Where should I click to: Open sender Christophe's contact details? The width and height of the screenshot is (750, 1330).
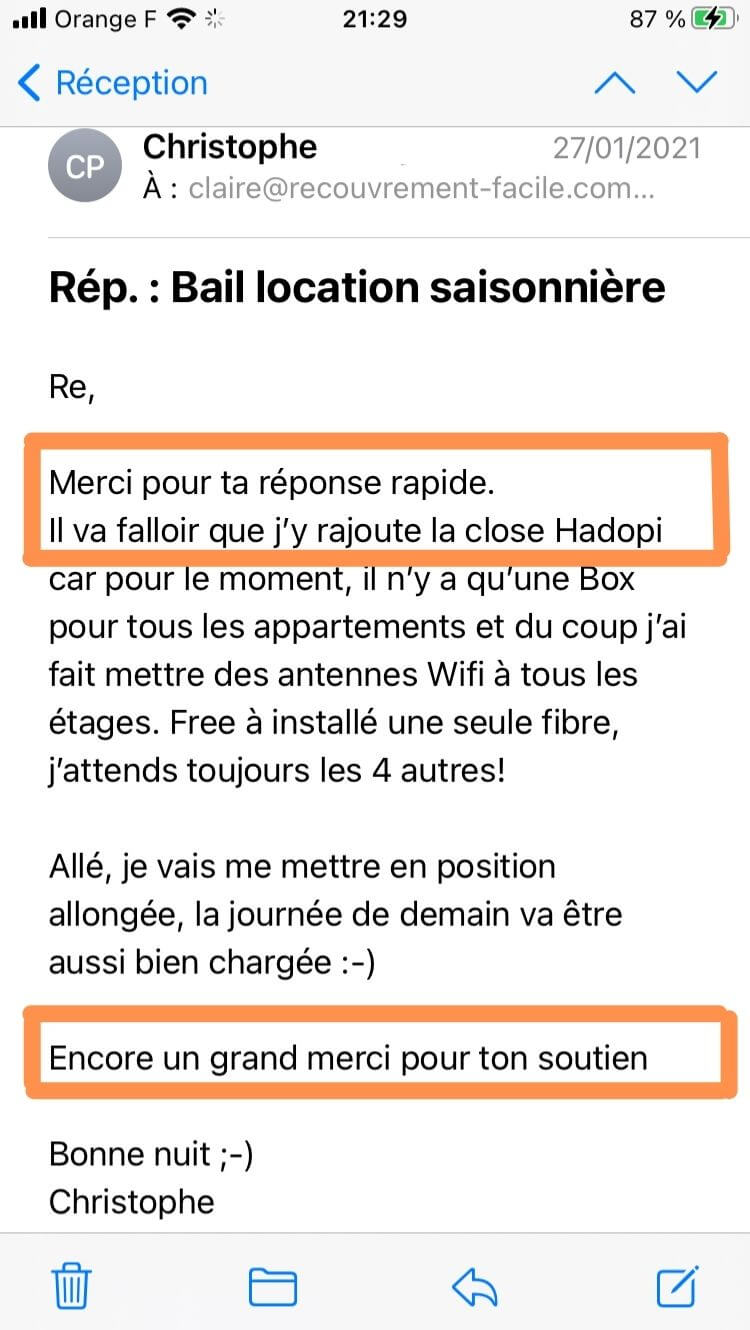(230, 147)
